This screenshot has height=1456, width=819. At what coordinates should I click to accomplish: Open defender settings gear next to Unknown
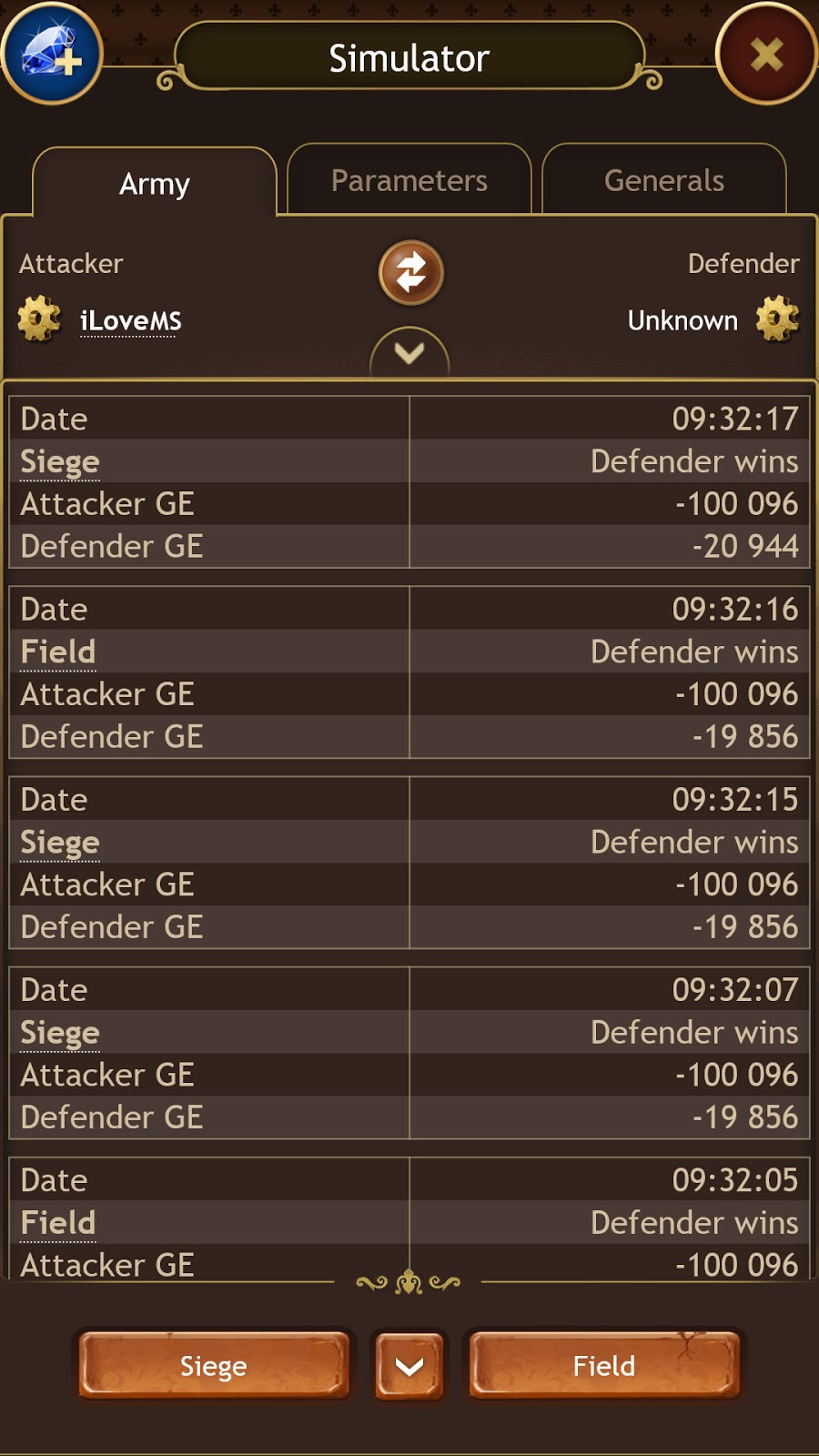[778, 319]
